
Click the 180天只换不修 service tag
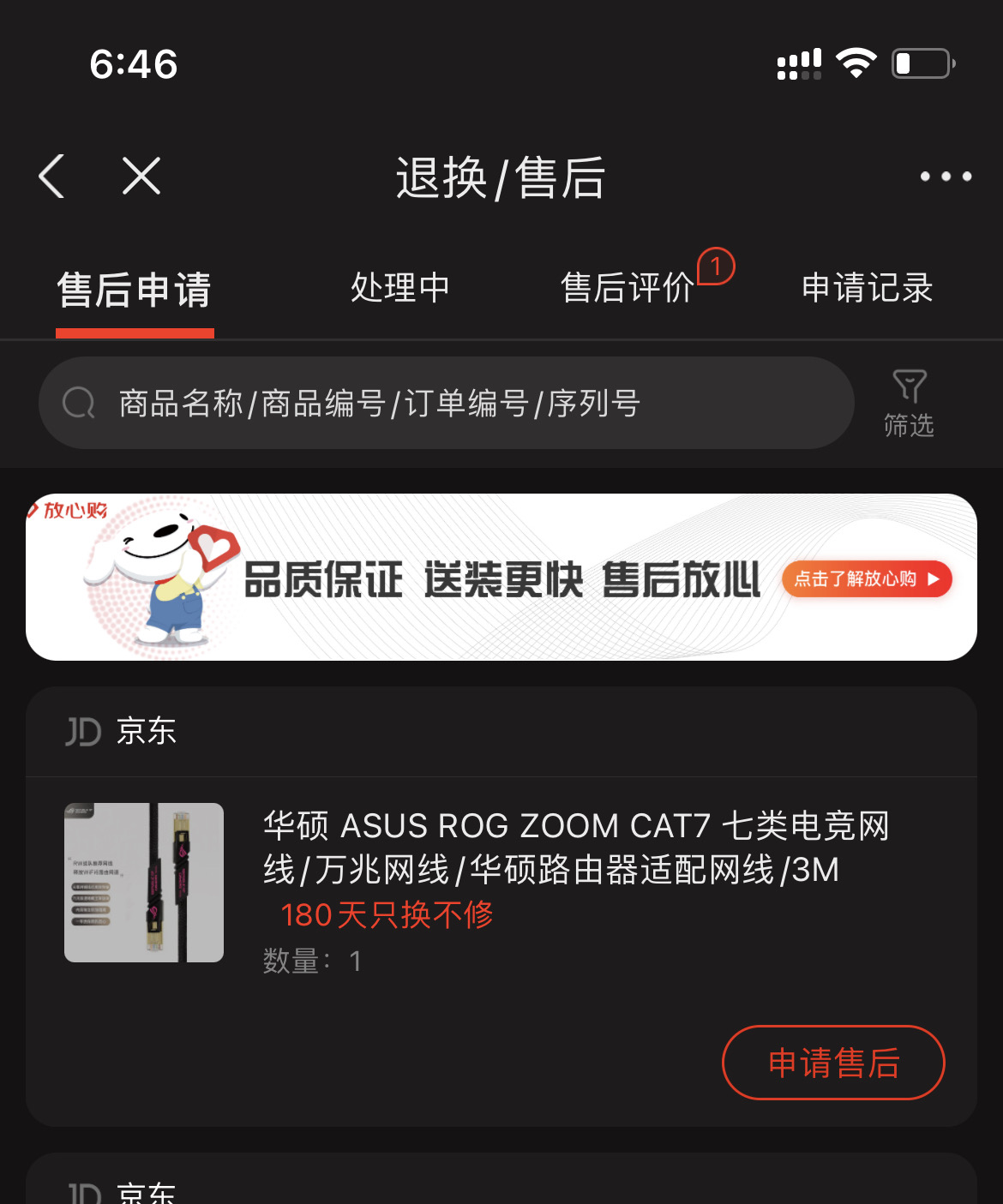click(x=387, y=915)
